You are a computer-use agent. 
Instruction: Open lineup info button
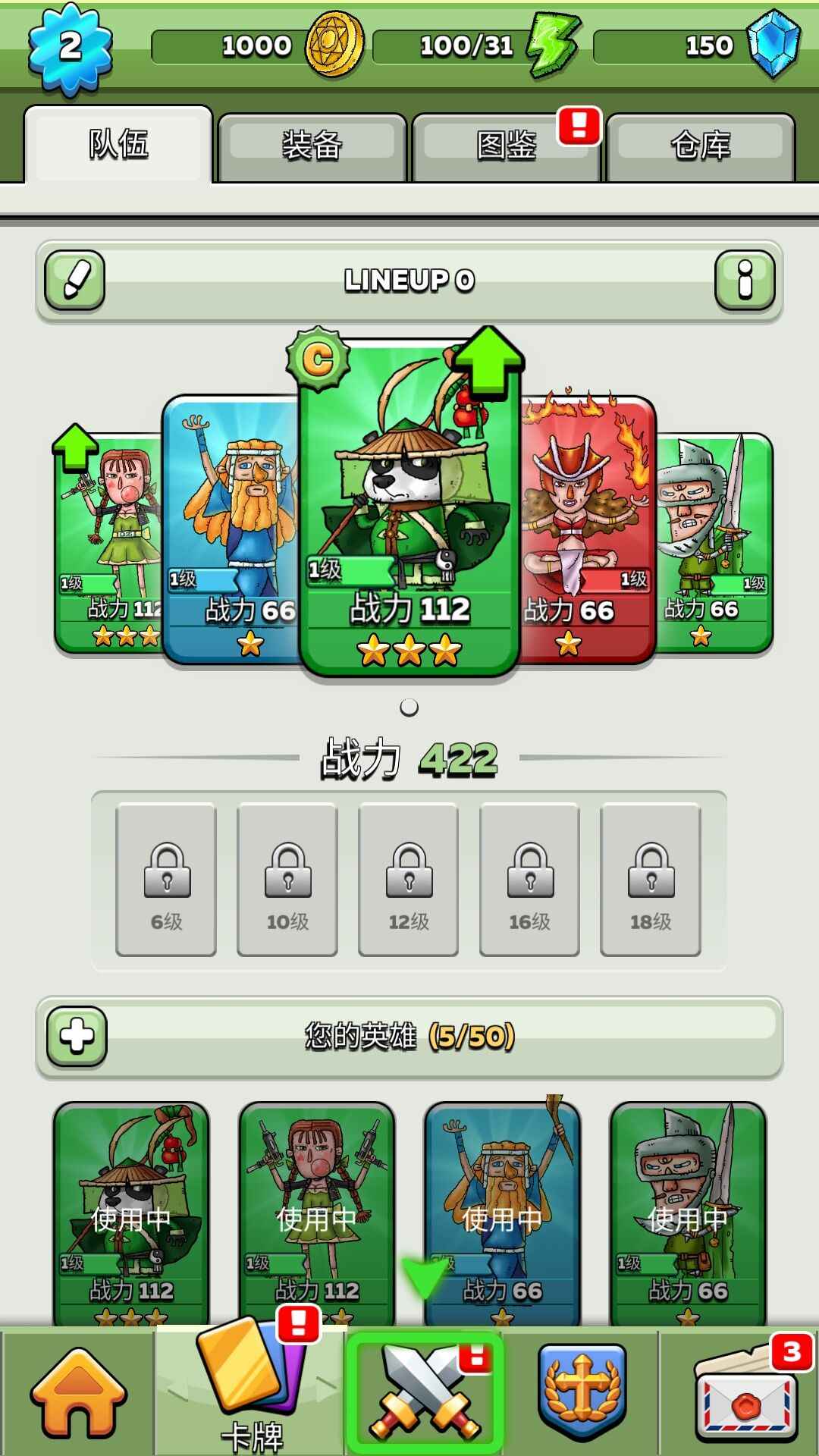pos(745,281)
